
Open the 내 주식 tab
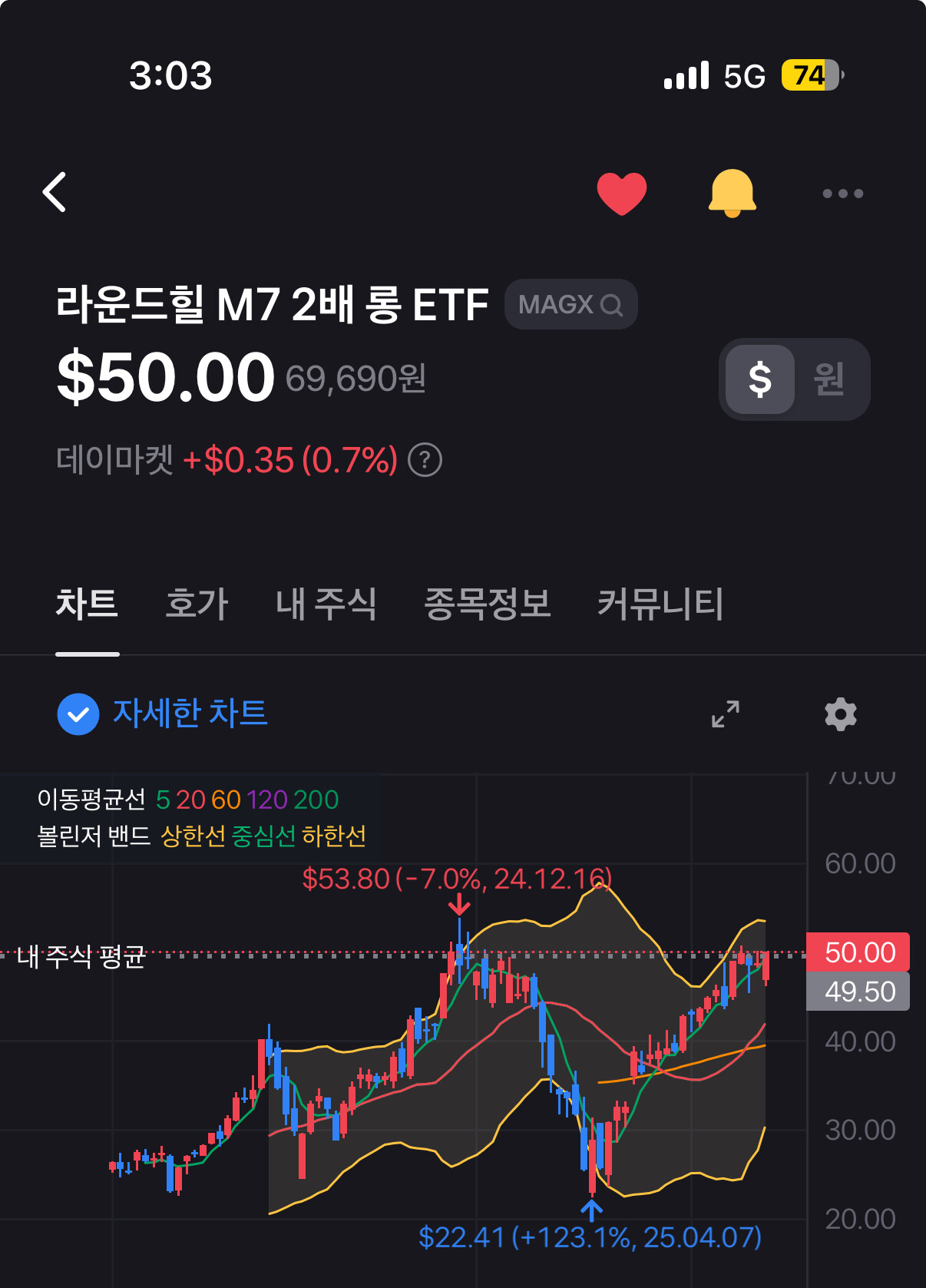point(326,604)
